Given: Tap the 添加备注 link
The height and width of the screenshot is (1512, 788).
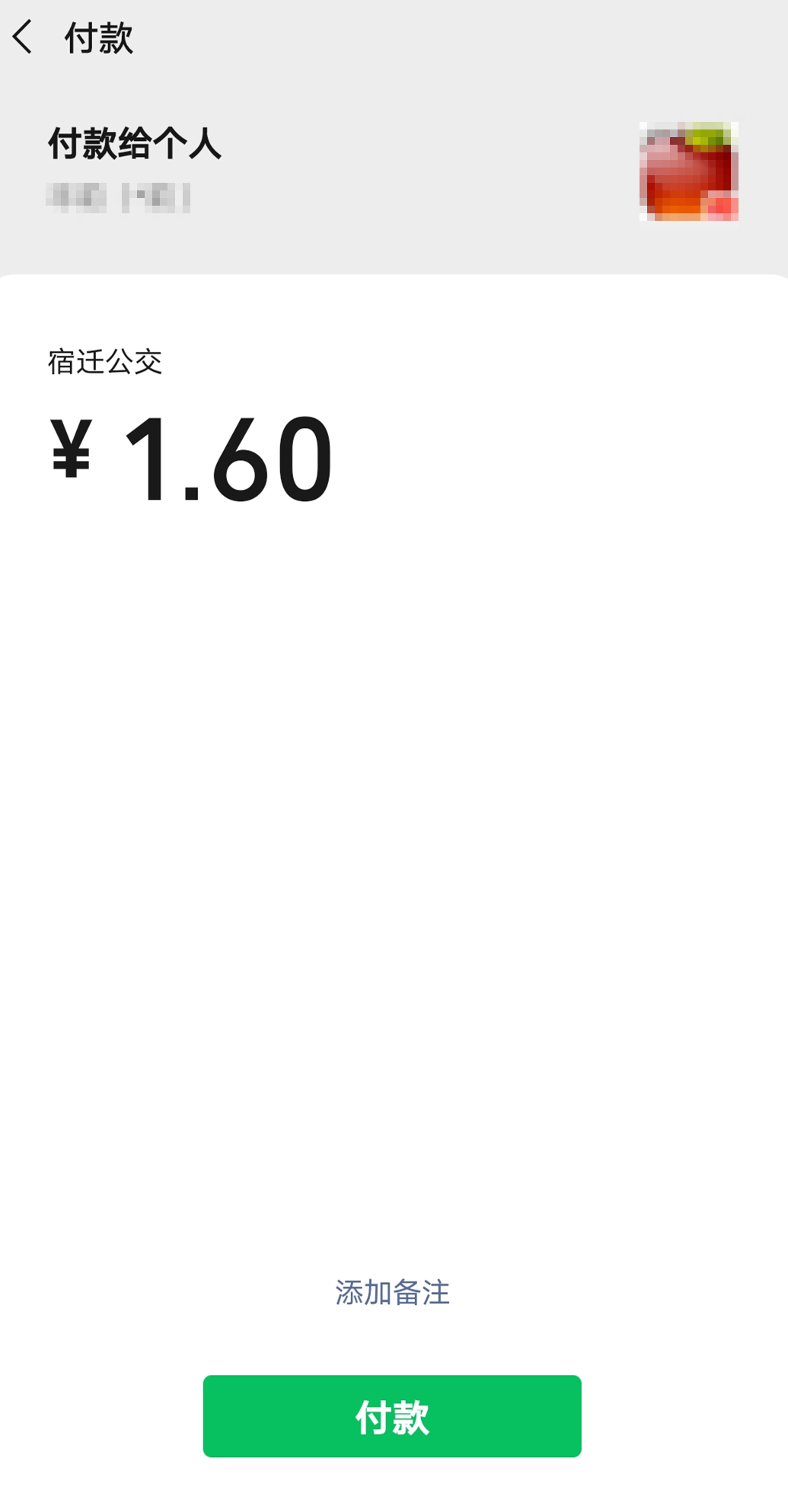Looking at the screenshot, I should tap(392, 1293).
